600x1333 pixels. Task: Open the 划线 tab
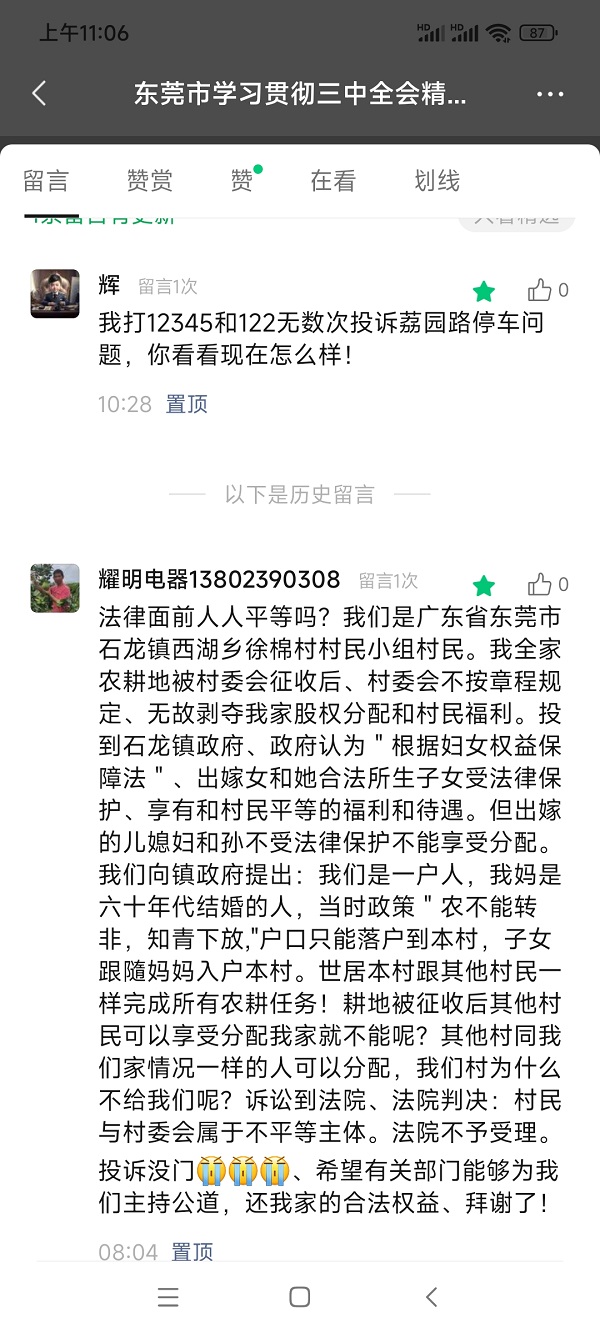[x=437, y=181]
